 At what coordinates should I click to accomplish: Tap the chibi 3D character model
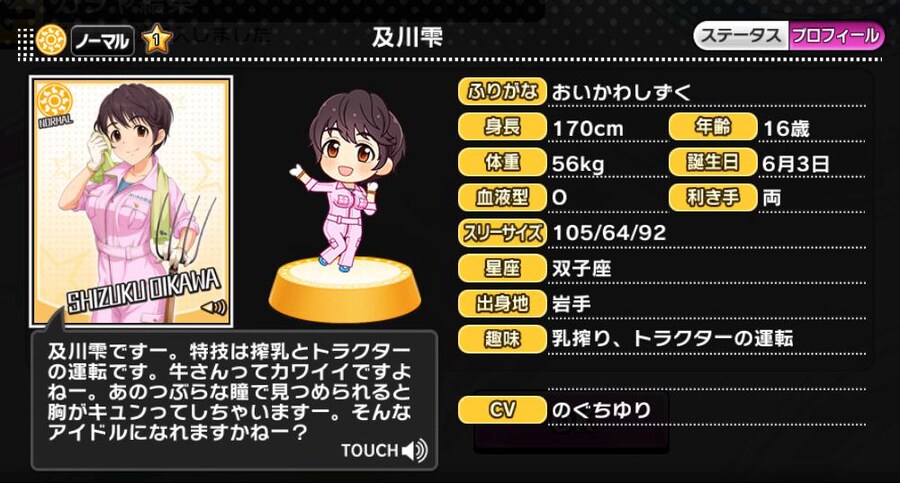[x=340, y=185]
